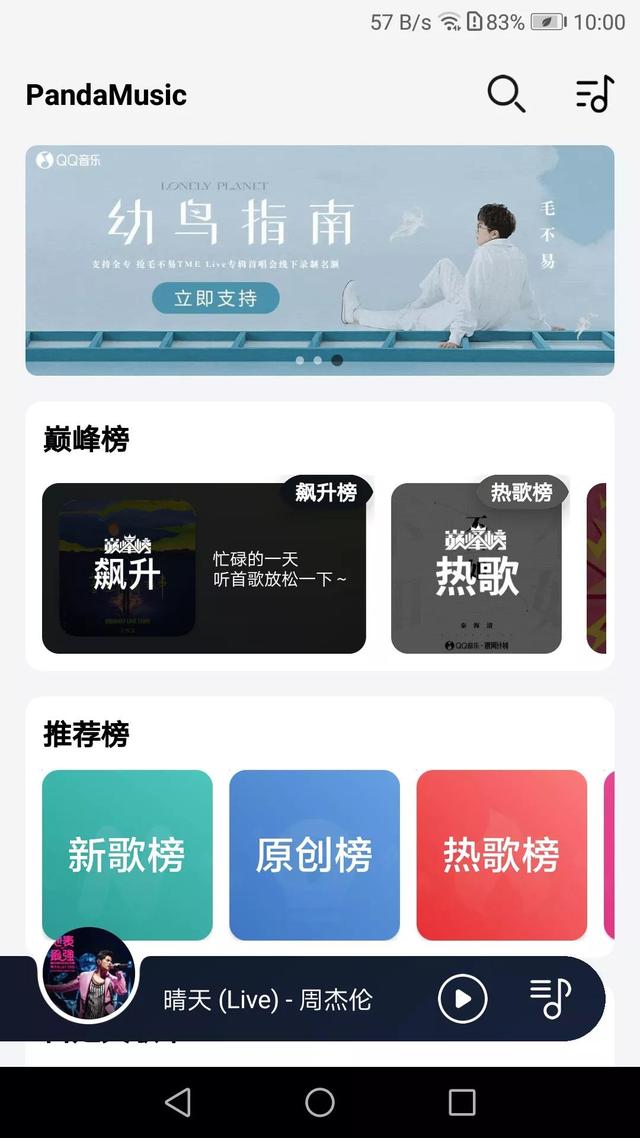Open the 原创榜 tile
This screenshot has height=1138, width=640.
pos(314,855)
